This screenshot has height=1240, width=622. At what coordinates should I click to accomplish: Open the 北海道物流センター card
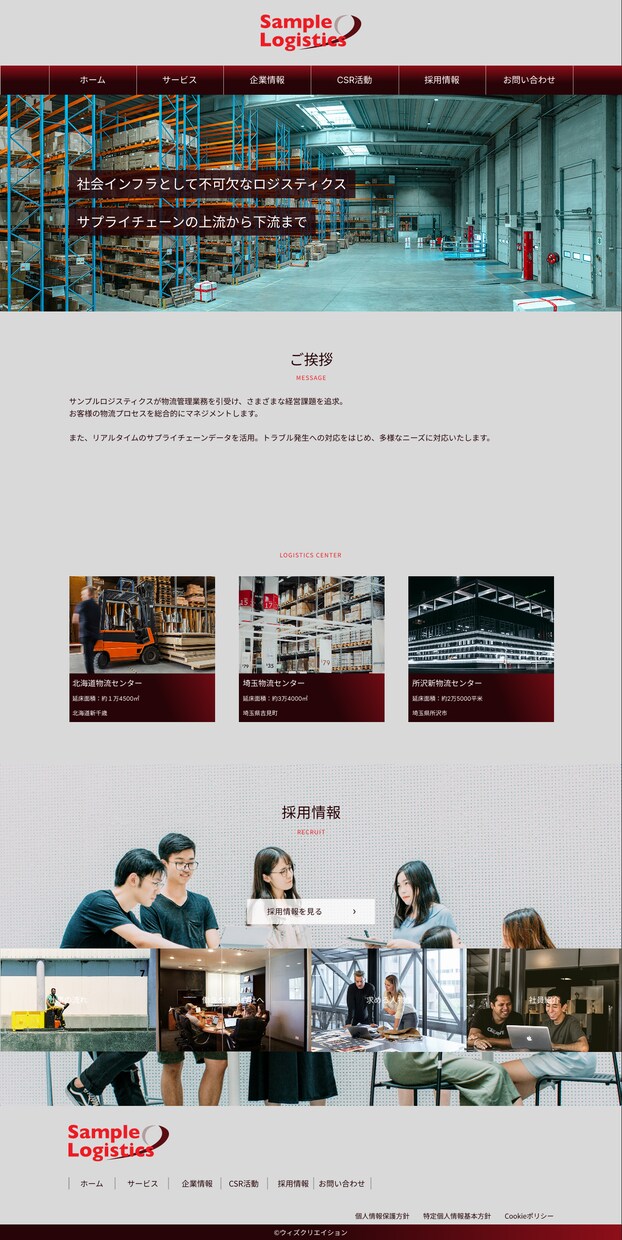pyautogui.click(x=142, y=649)
